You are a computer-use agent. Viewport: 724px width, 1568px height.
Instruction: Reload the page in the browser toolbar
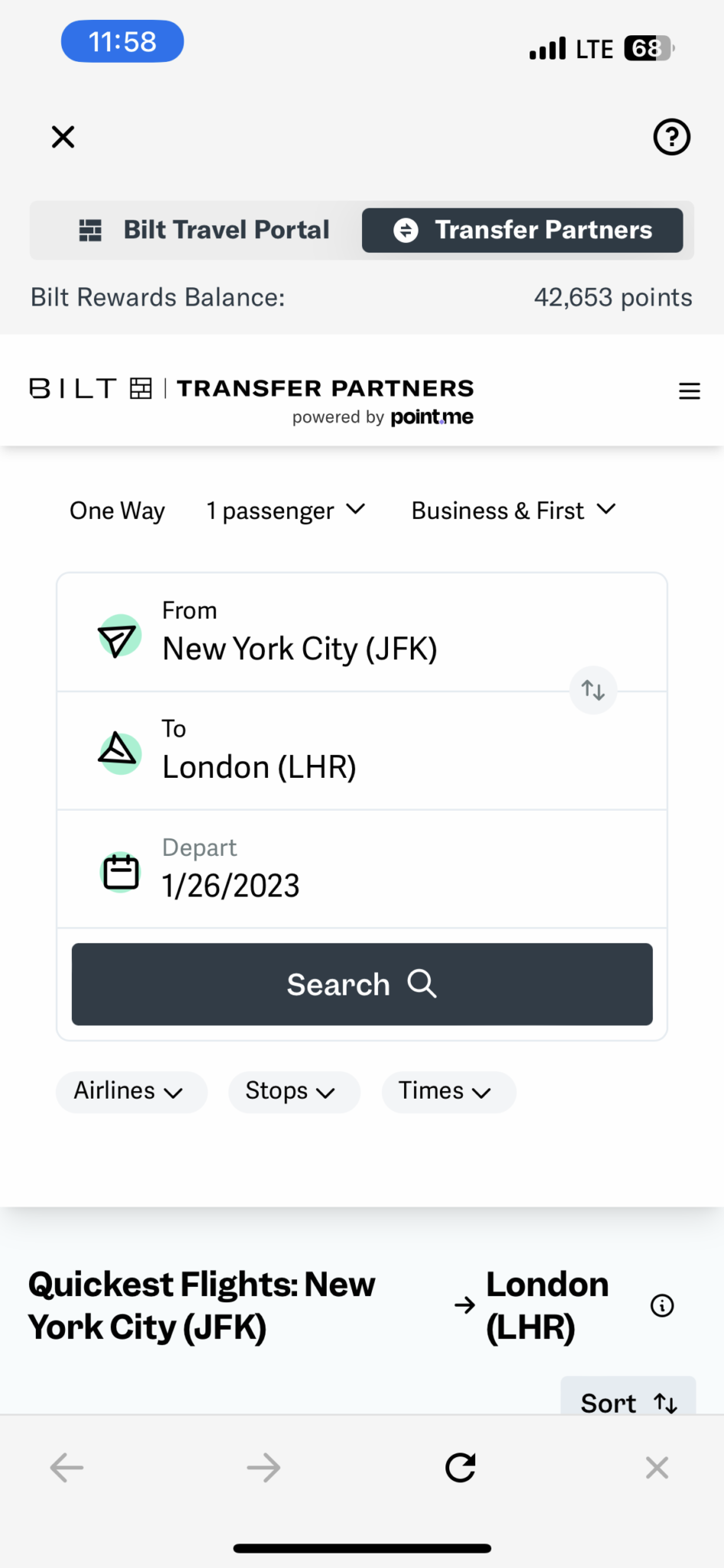click(x=461, y=1468)
